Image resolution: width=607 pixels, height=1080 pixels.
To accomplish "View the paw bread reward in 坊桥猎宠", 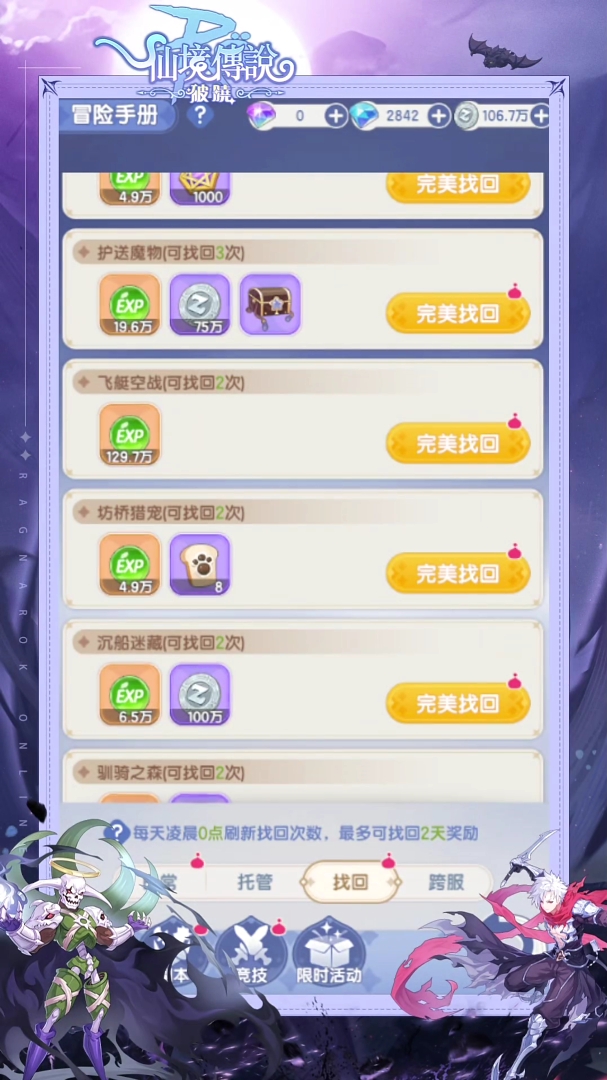I will [x=200, y=564].
